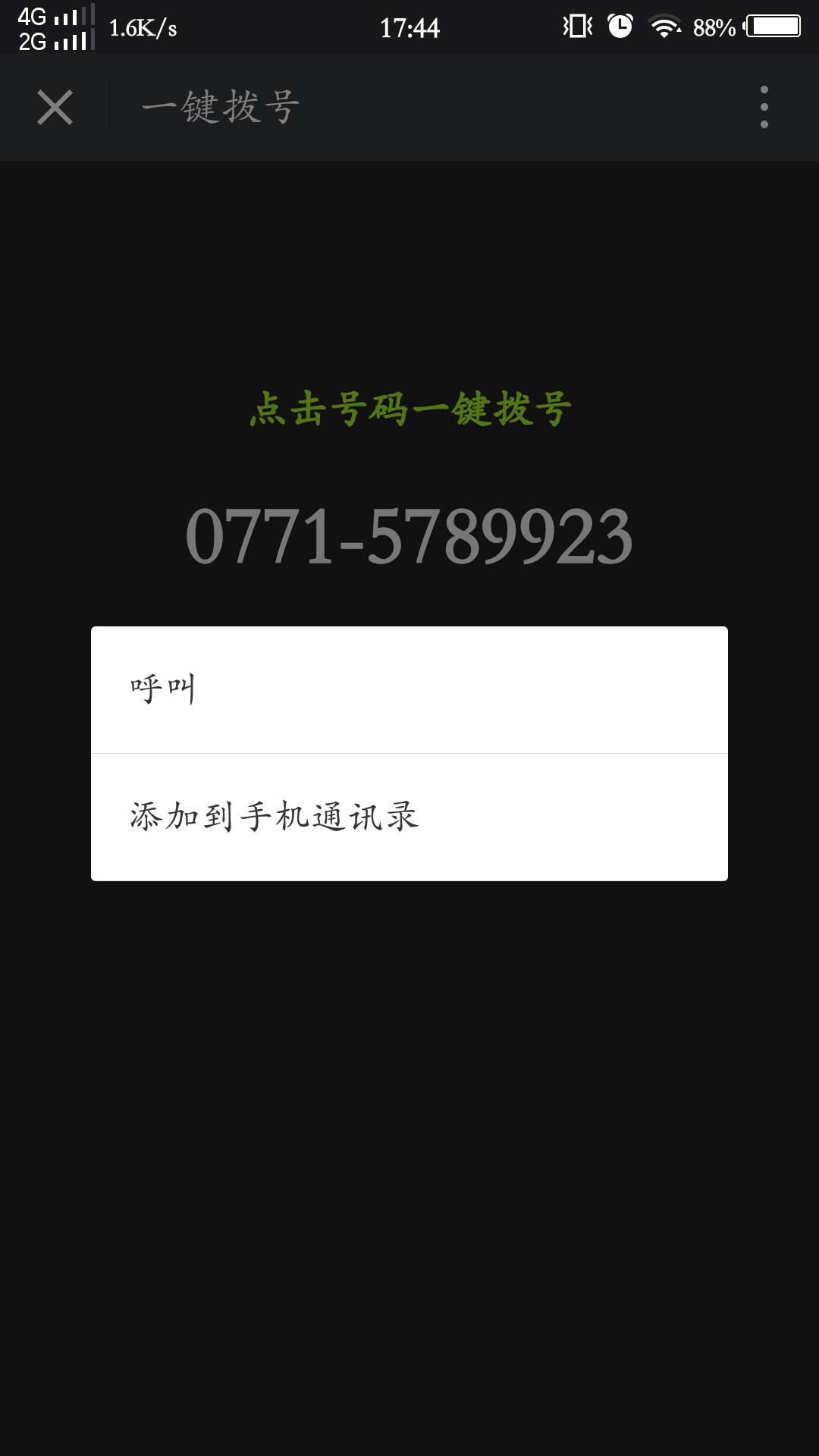Viewport: 819px width, 1456px height.
Task: Choose 添加到手机通讯录 to save the contact
Action: tap(409, 817)
